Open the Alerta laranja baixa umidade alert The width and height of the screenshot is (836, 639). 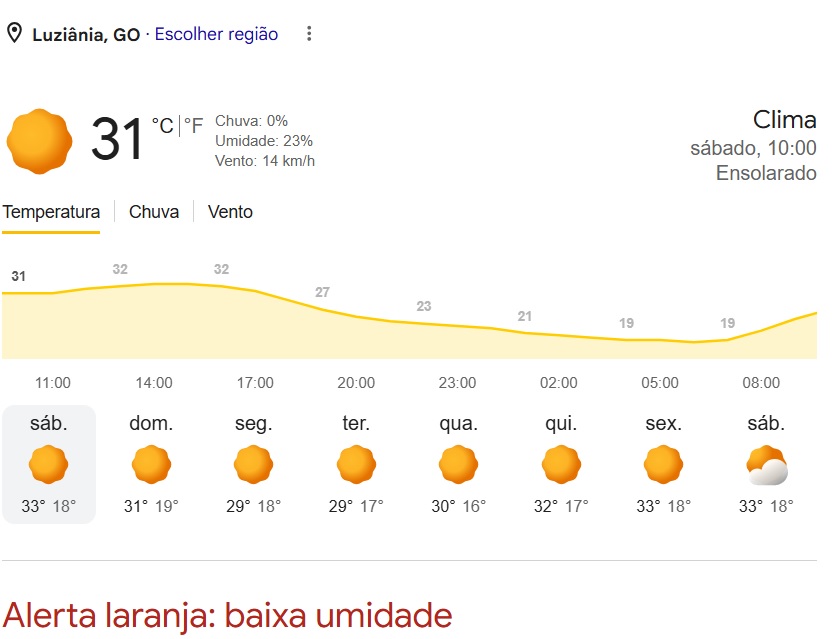[x=228, y=616]
